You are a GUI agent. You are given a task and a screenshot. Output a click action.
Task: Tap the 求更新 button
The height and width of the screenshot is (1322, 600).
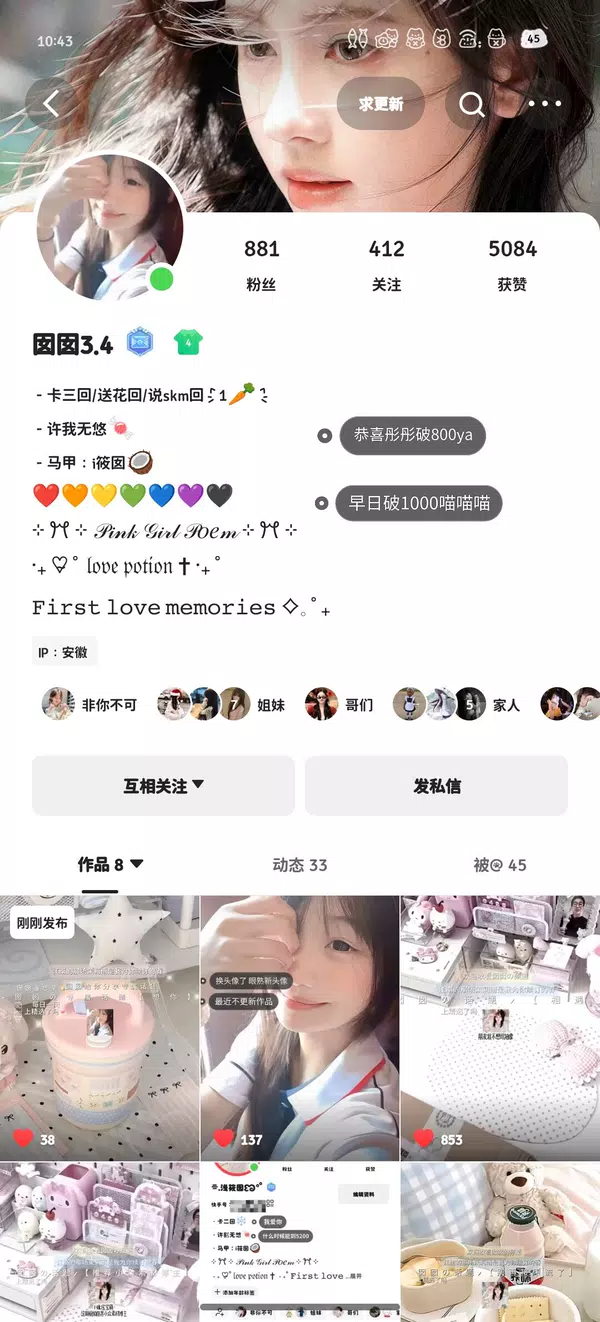click(x=381, y=103)
